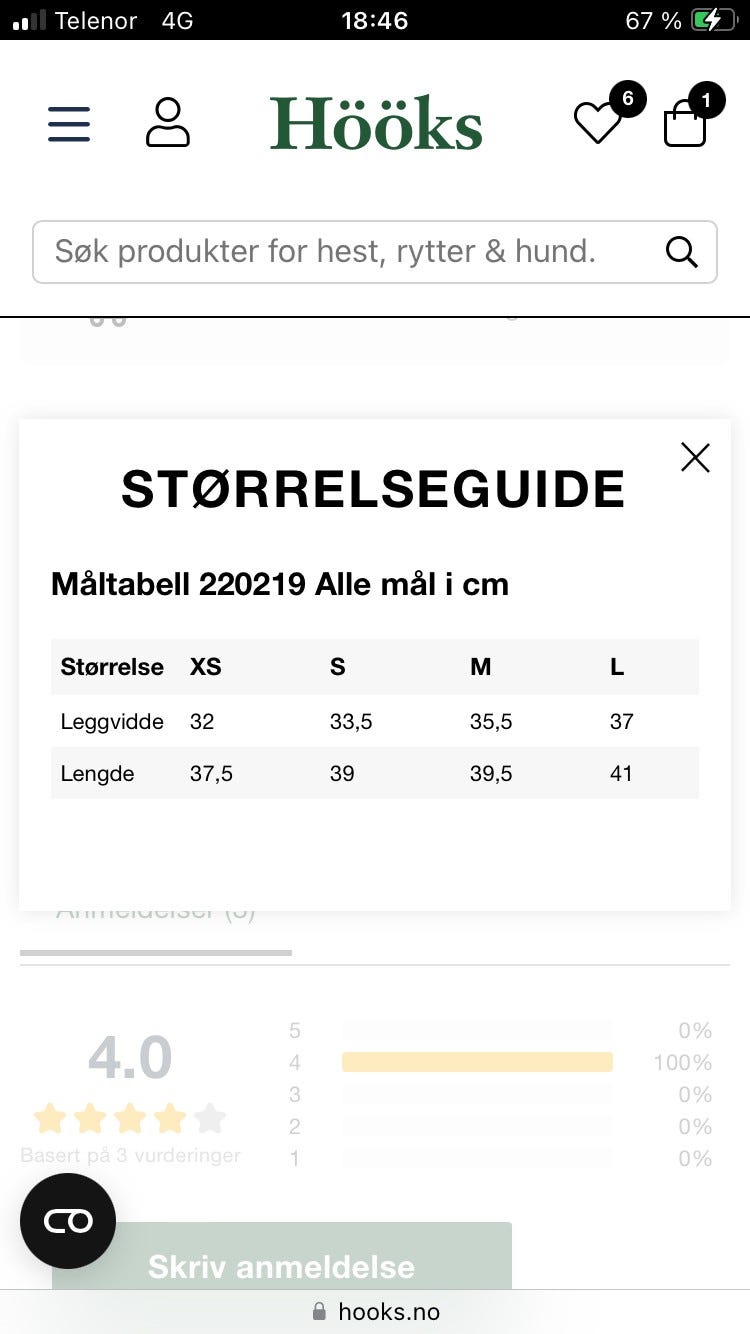This screenshot has height=1334, width=750.
Task: Tap the search magnifier icon
Action: [x=682, y=252]
